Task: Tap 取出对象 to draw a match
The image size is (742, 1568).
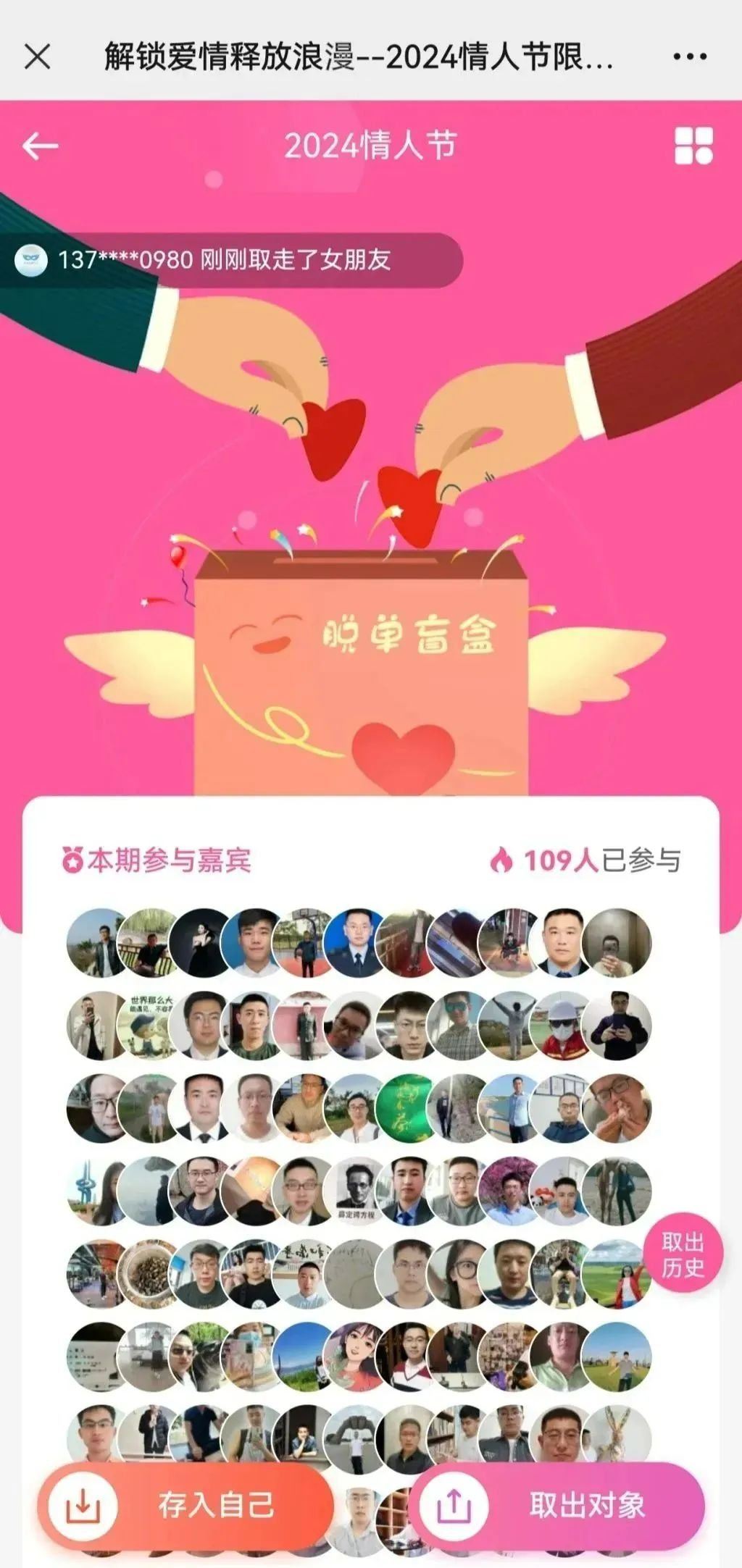Action: (x=556, y=1505)
